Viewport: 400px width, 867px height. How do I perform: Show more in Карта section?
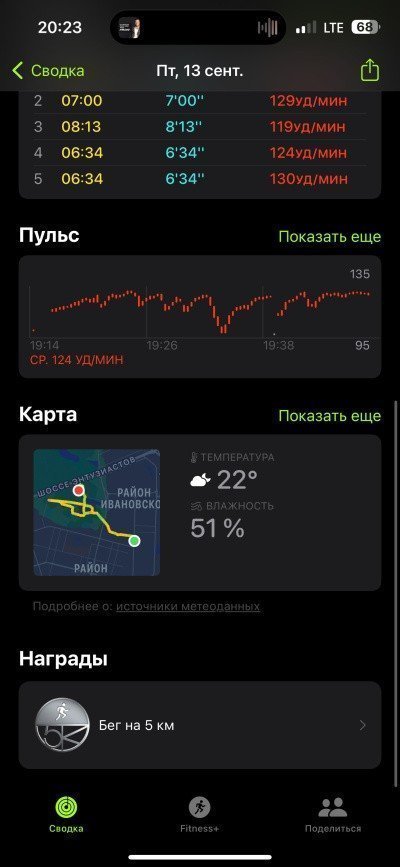330,416
